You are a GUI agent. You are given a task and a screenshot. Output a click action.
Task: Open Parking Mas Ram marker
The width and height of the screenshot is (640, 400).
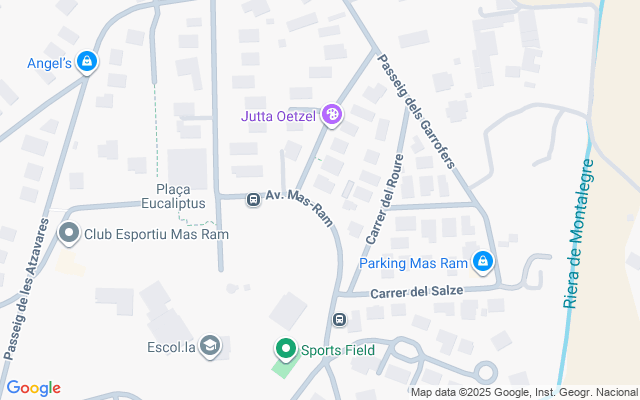[x=484, y=263]
